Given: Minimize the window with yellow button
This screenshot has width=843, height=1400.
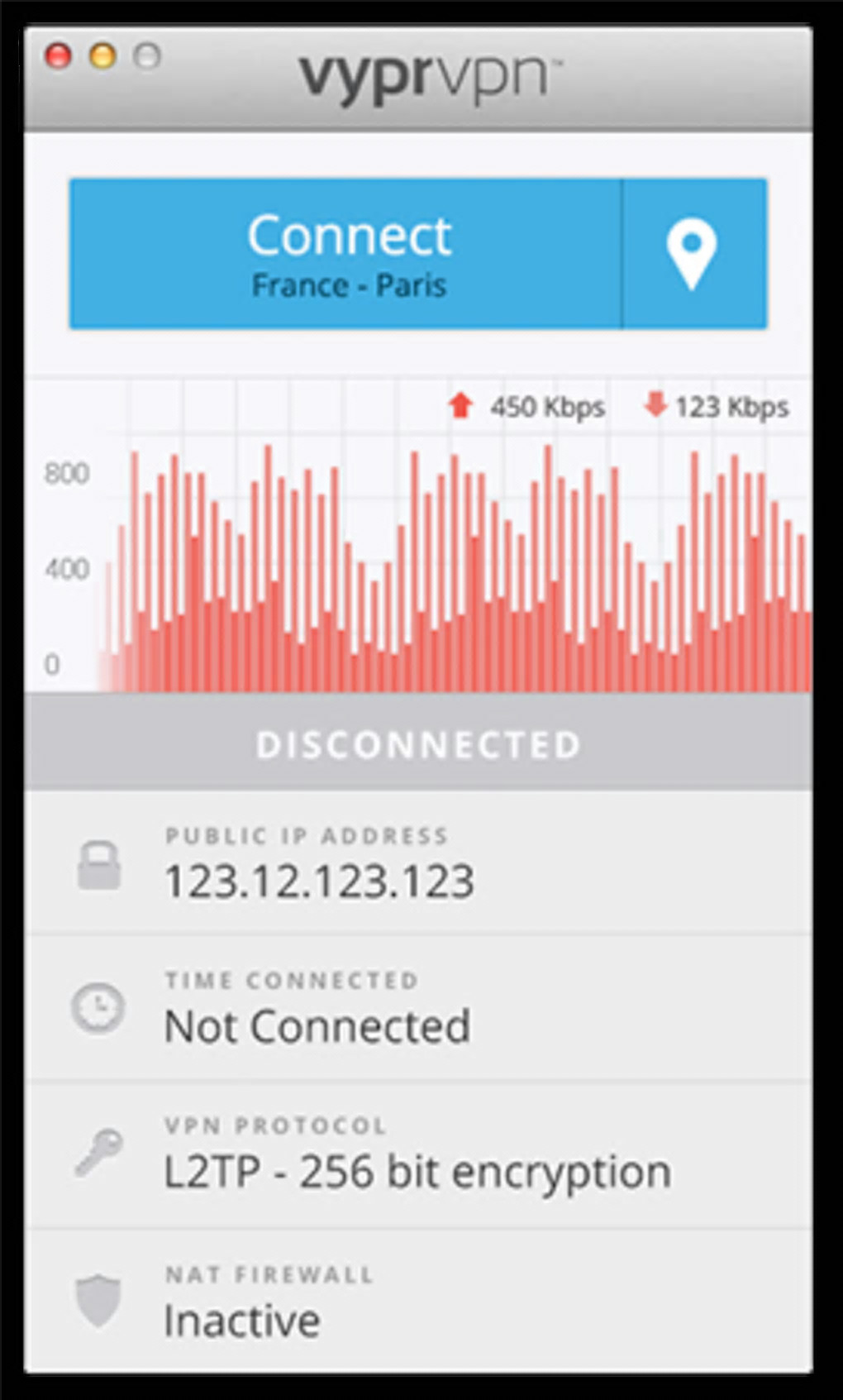Looking at the screenshot, I should [103, 56].
